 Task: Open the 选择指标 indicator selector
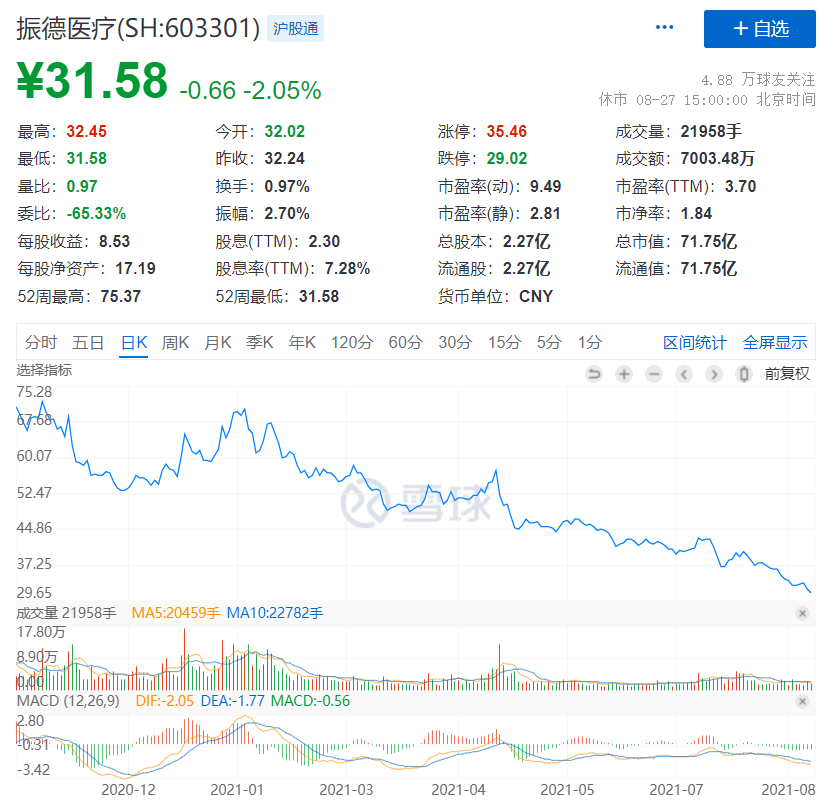[44, 371]
